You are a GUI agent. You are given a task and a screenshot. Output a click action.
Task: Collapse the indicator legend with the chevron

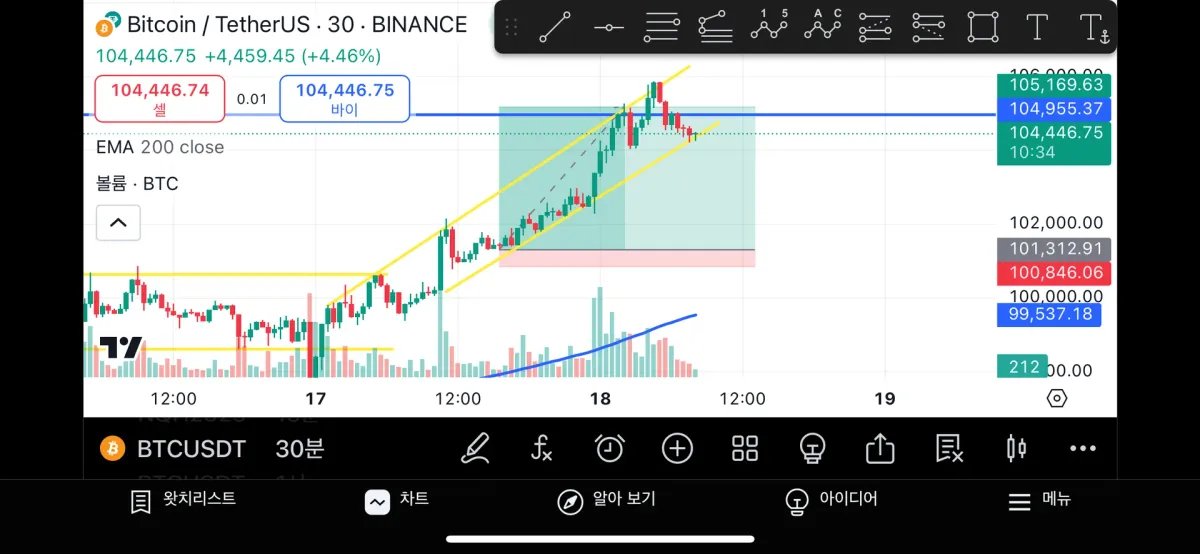tap(118, 222)
